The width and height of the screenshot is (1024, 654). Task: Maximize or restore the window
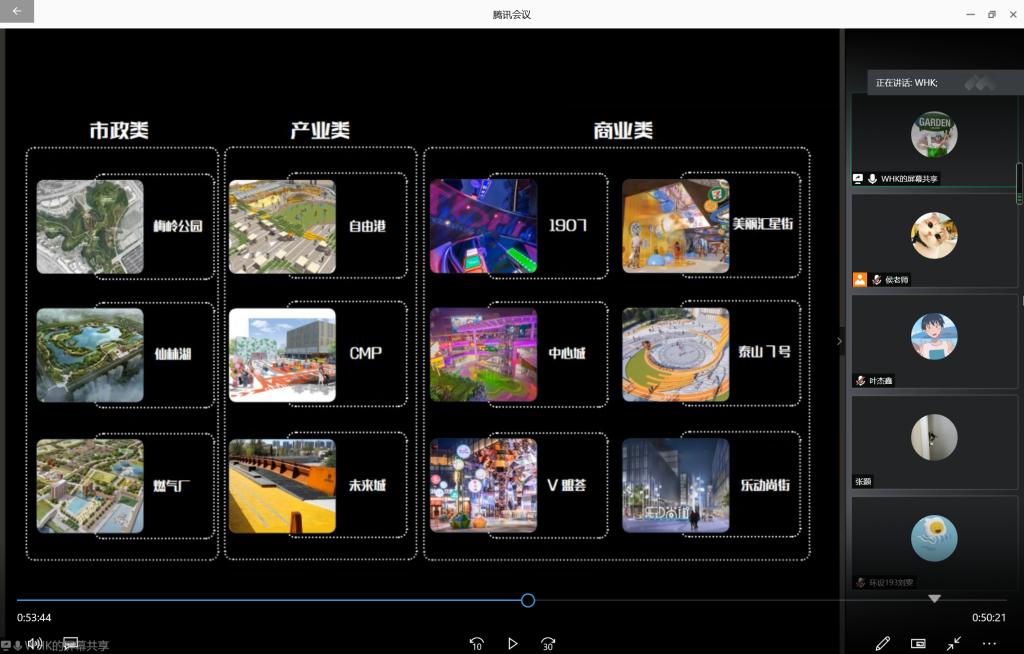click(992, 14)
